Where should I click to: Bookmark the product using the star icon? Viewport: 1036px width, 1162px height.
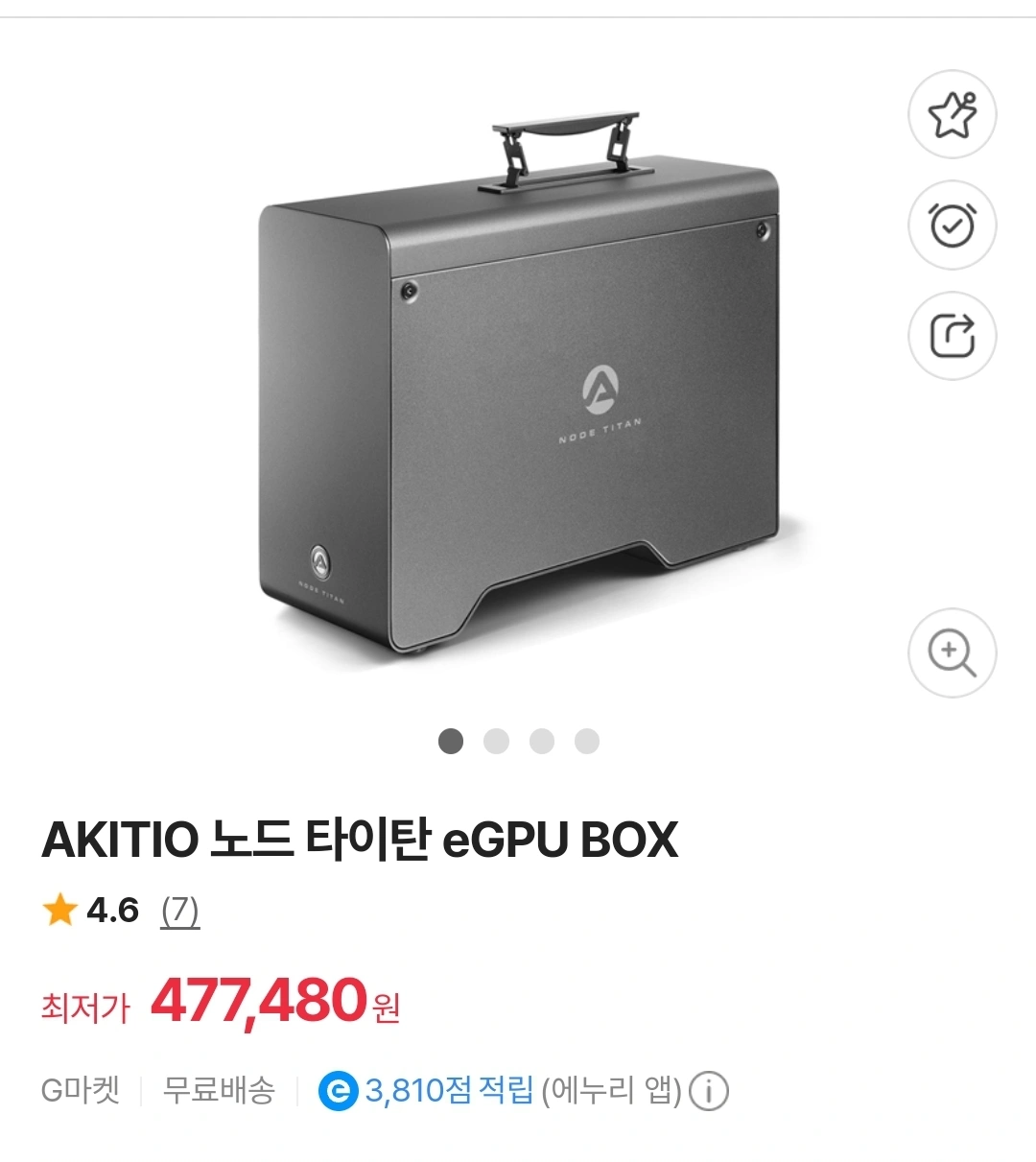(x=952, y=113)
